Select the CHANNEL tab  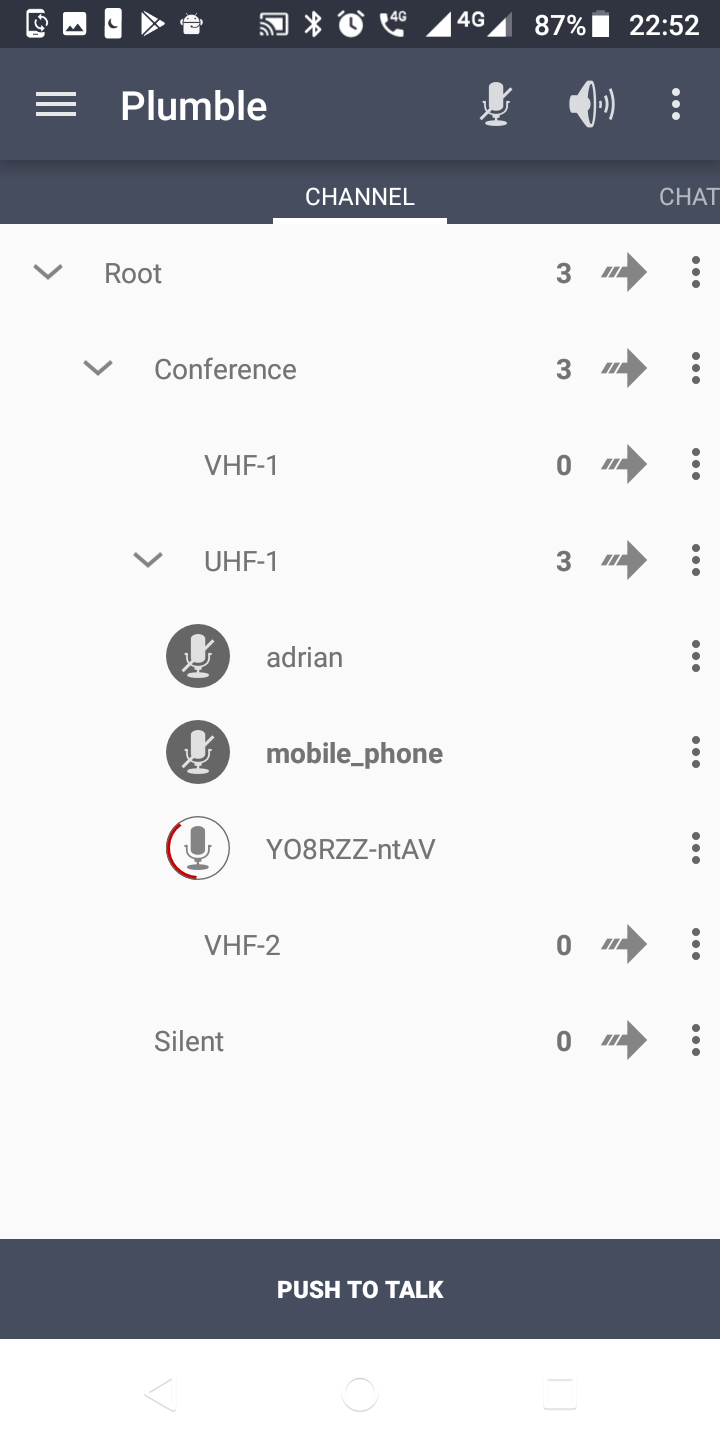pyautogui.click(x=359, y=196)
